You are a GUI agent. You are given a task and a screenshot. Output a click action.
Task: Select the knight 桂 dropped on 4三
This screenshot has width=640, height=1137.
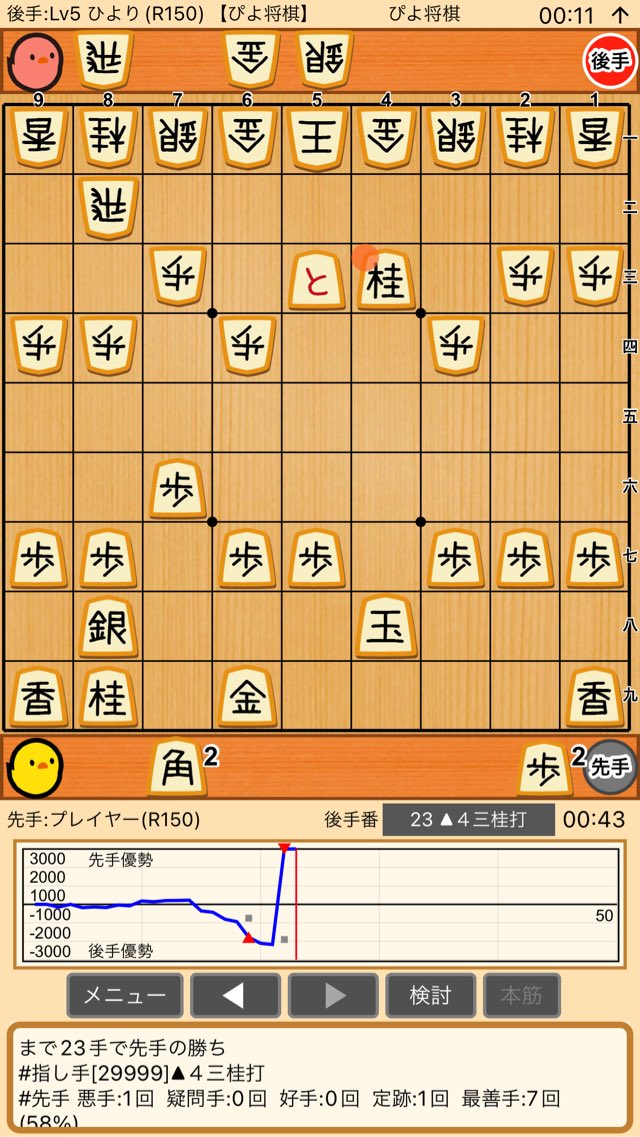[x=386, y=281]
